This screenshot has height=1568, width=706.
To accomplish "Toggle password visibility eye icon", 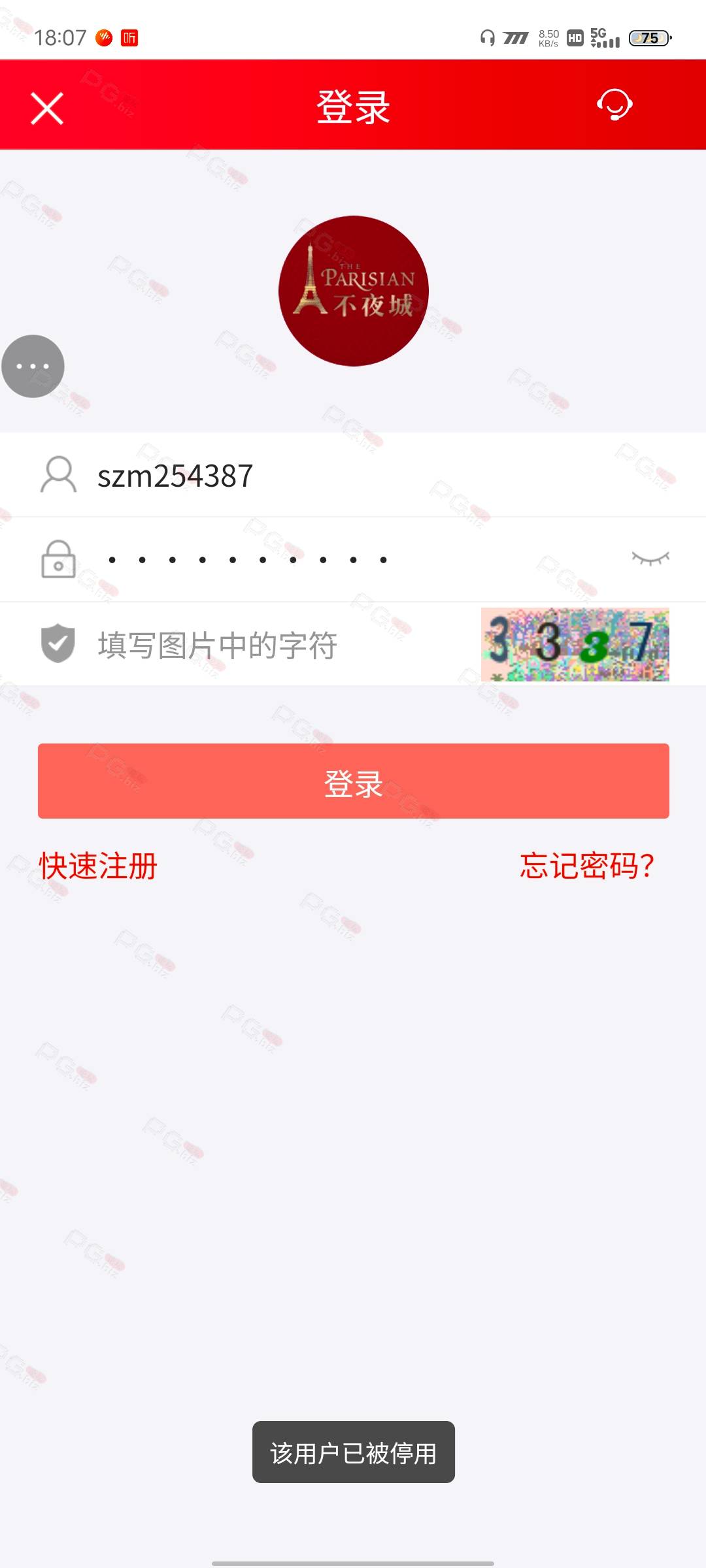I will (x=650, y=559).
